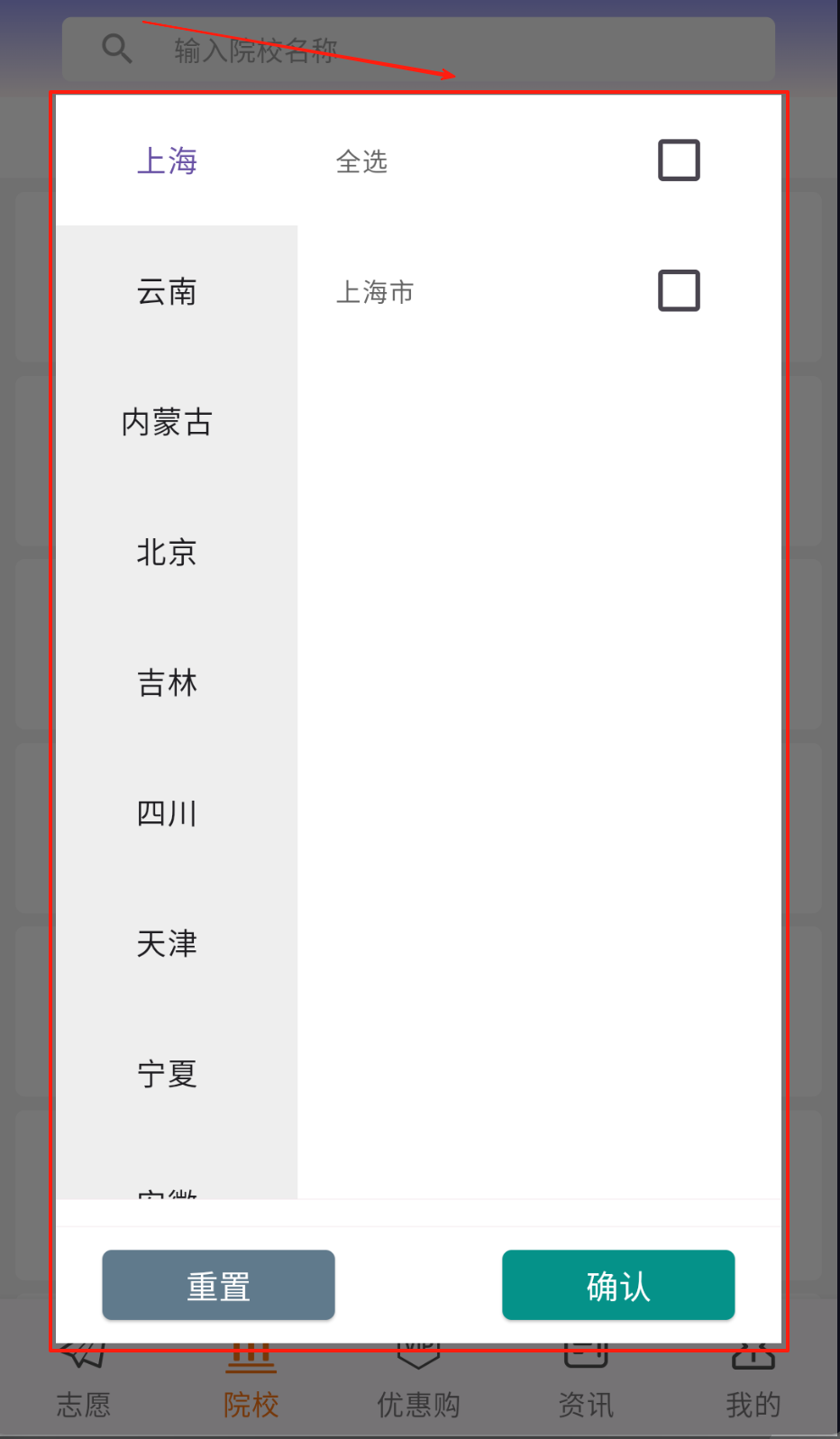
Task: Confirm selection with 确认 button
Action: pyautogui.click(x=618, y=1285)
